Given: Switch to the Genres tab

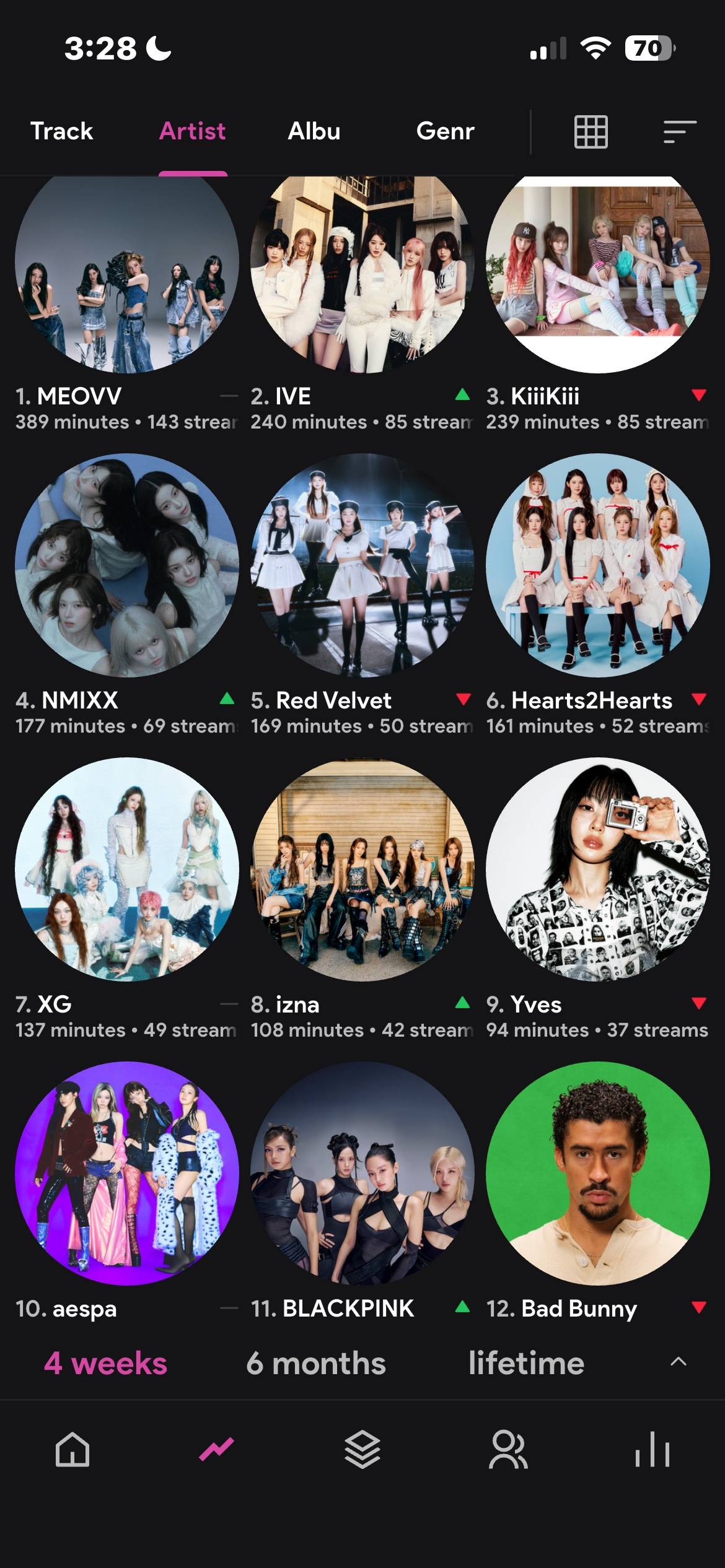Looking at the screenshot, I should pos(445,131).
